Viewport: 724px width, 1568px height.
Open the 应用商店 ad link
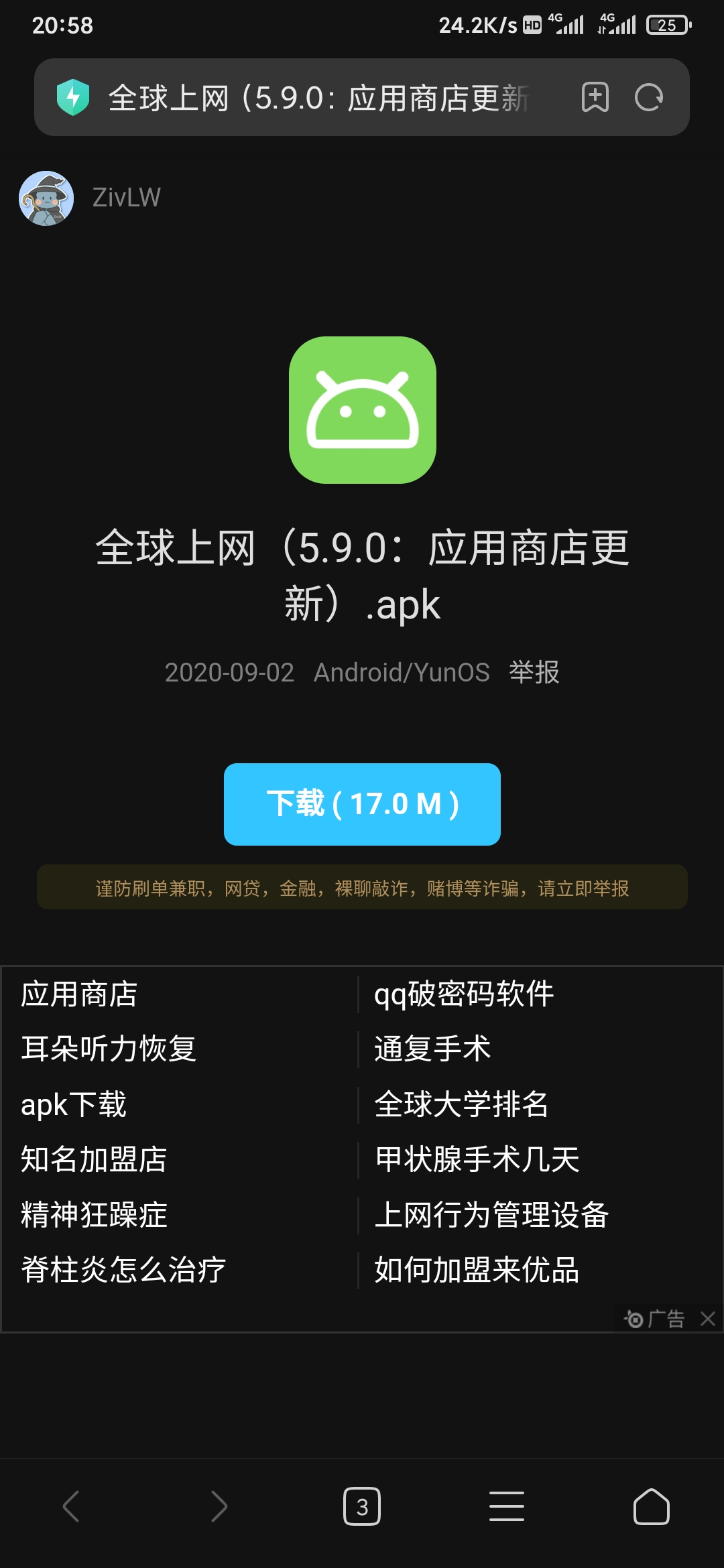[x=79, y=994]
